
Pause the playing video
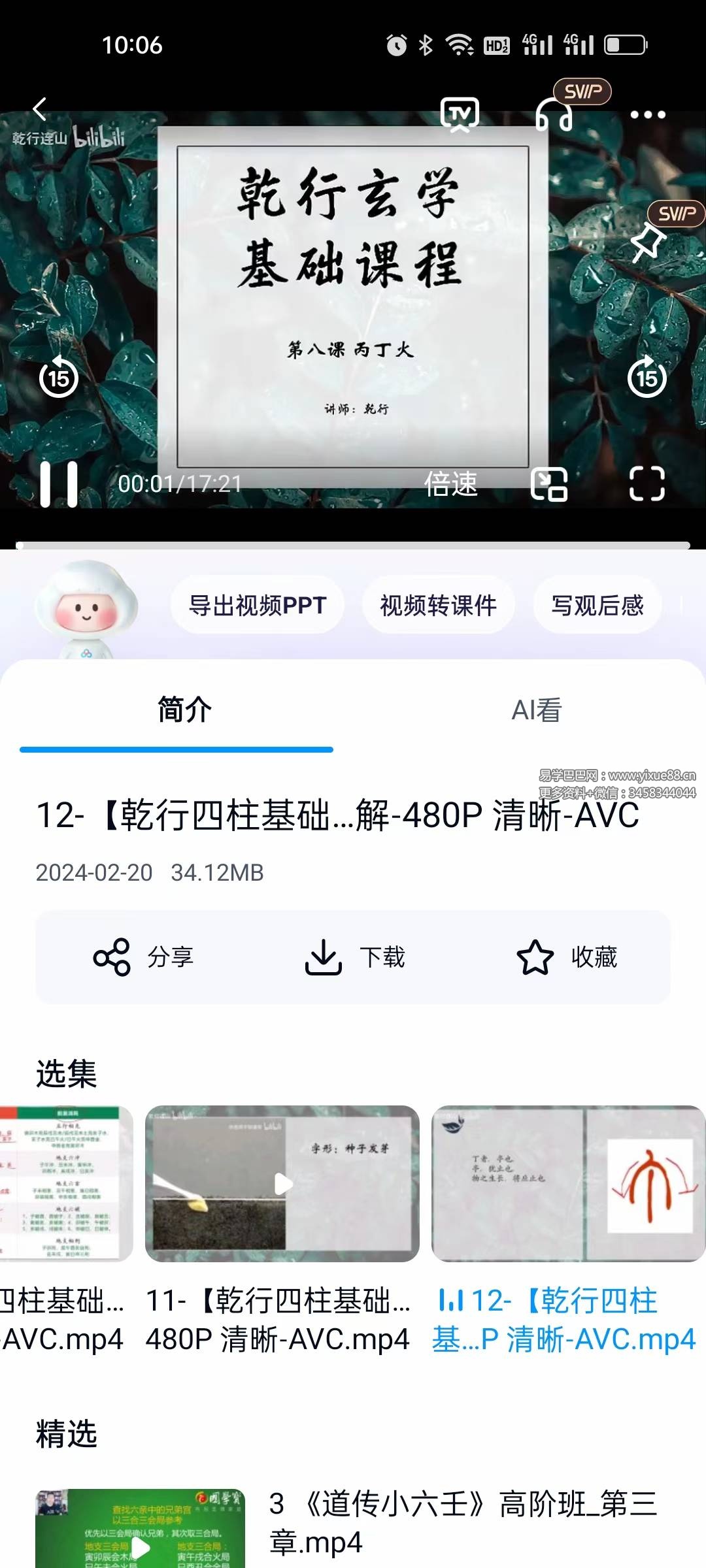coord(58,483)
